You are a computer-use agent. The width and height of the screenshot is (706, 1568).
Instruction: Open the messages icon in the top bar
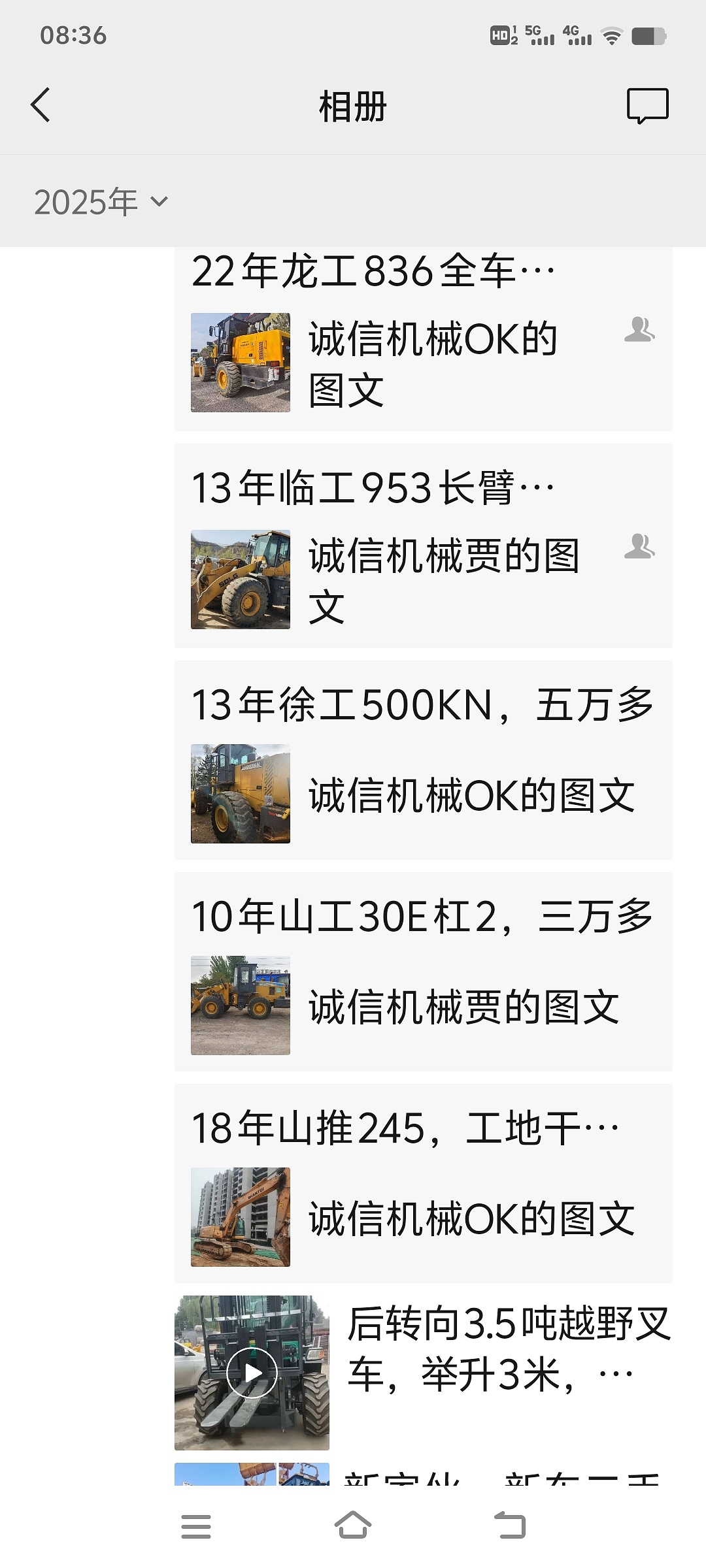click(x=647, y=105)
